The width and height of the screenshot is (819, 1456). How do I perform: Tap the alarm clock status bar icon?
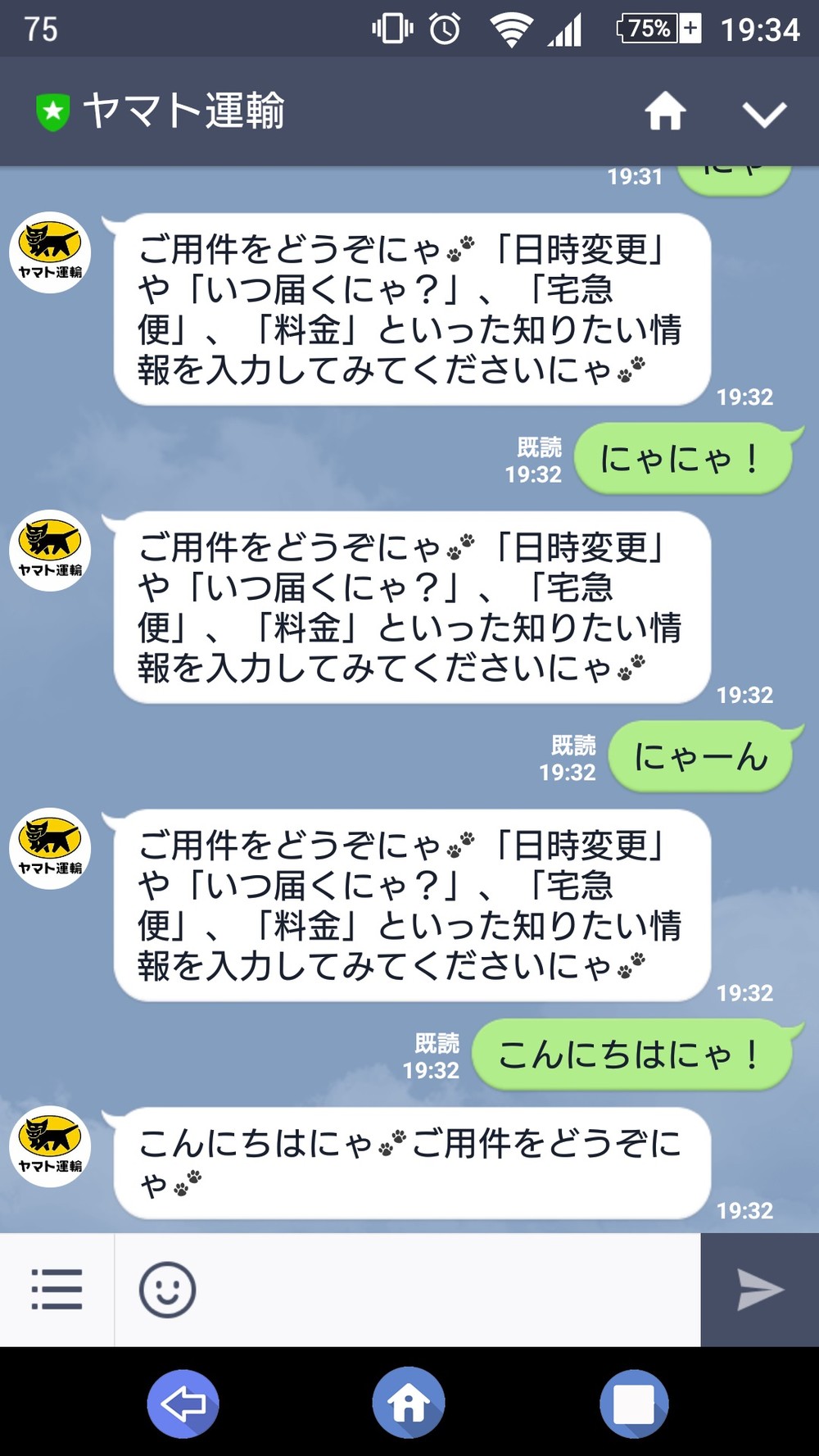pyautogui.click(x=445, y=29)
